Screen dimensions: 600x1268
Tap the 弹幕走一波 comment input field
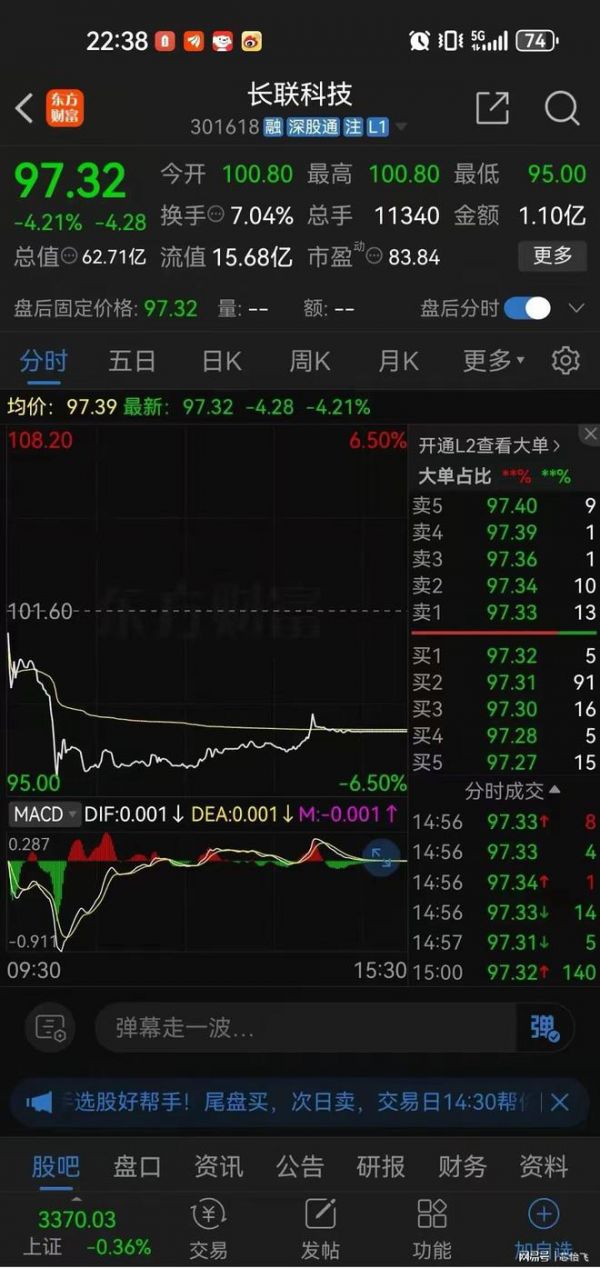[x=305, y=1027]
